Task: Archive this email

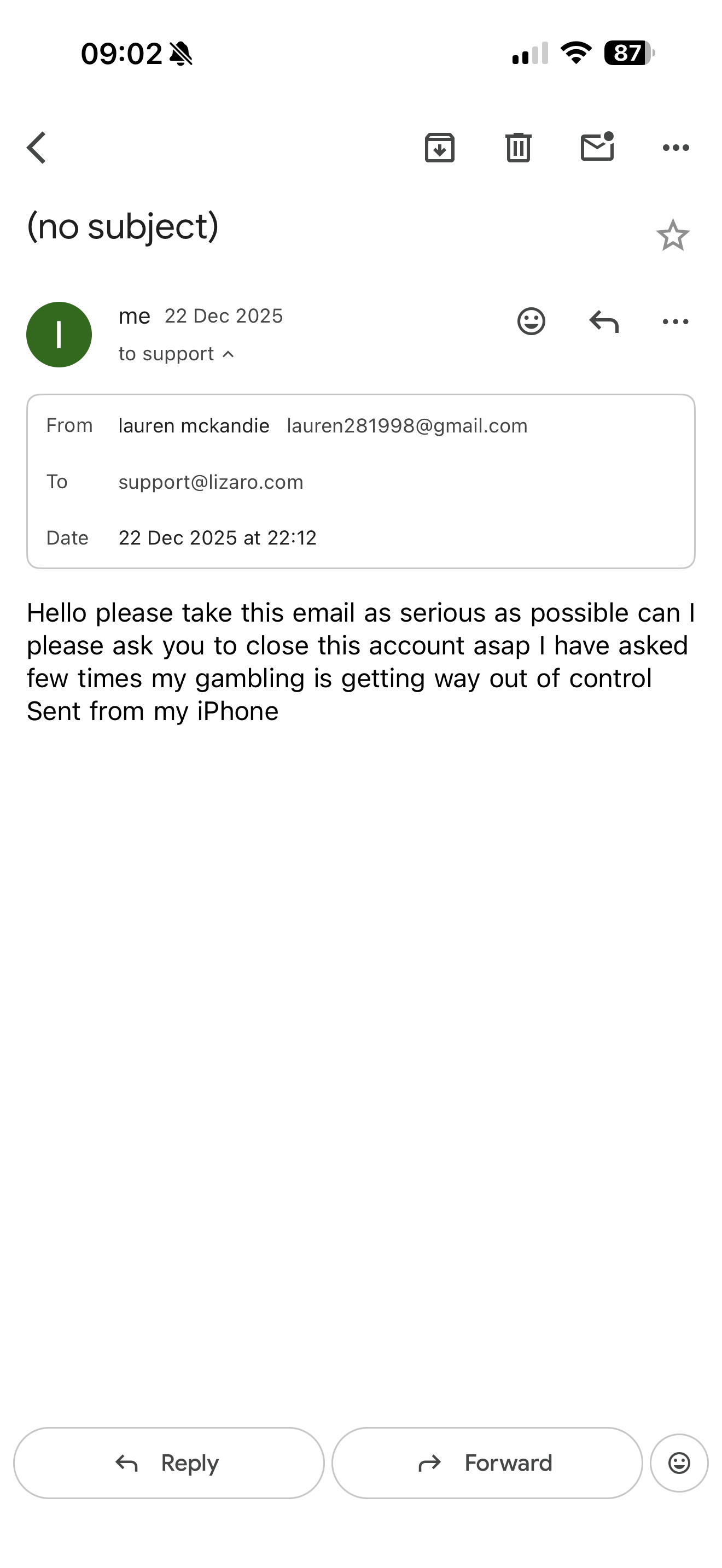Action: pos(440,148)
